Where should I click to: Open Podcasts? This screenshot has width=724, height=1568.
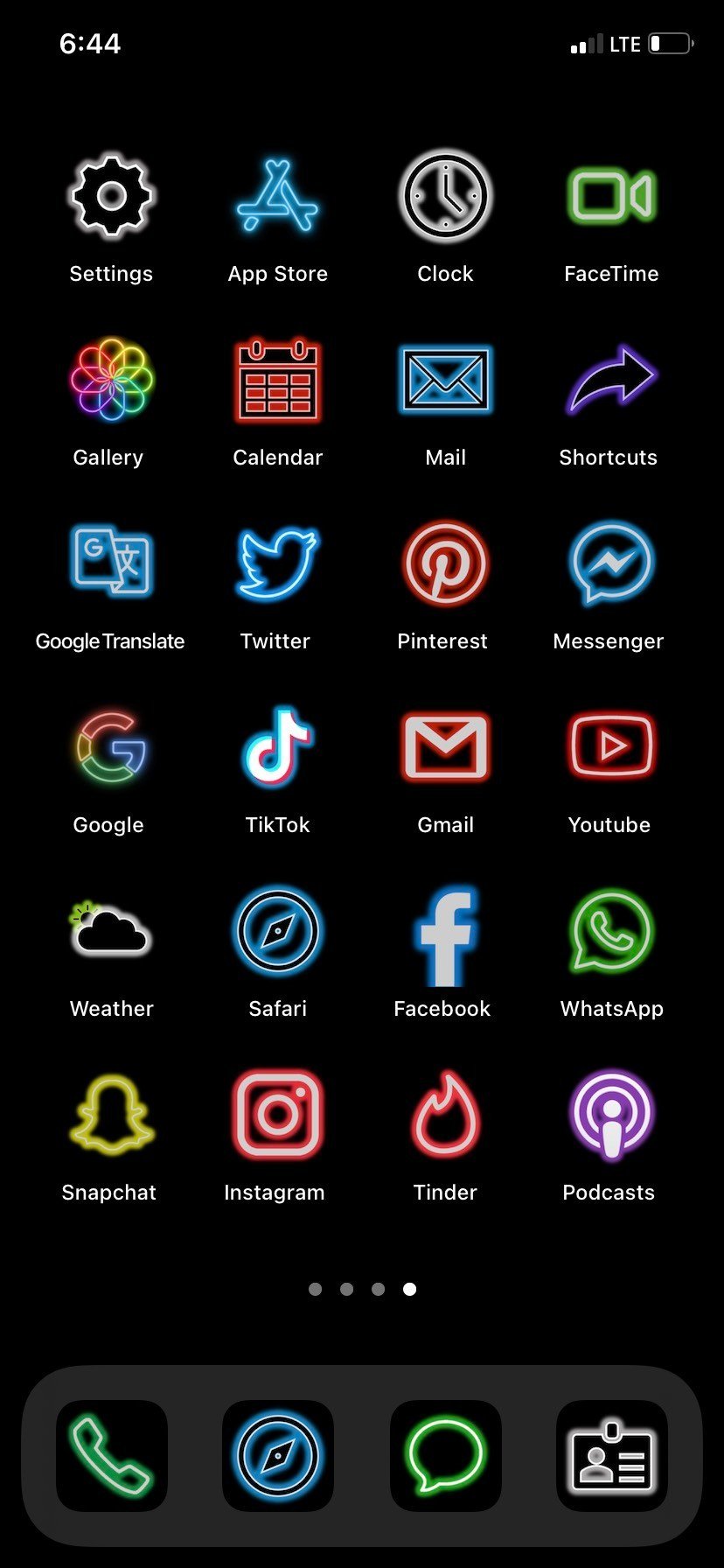click(611, 1115)
